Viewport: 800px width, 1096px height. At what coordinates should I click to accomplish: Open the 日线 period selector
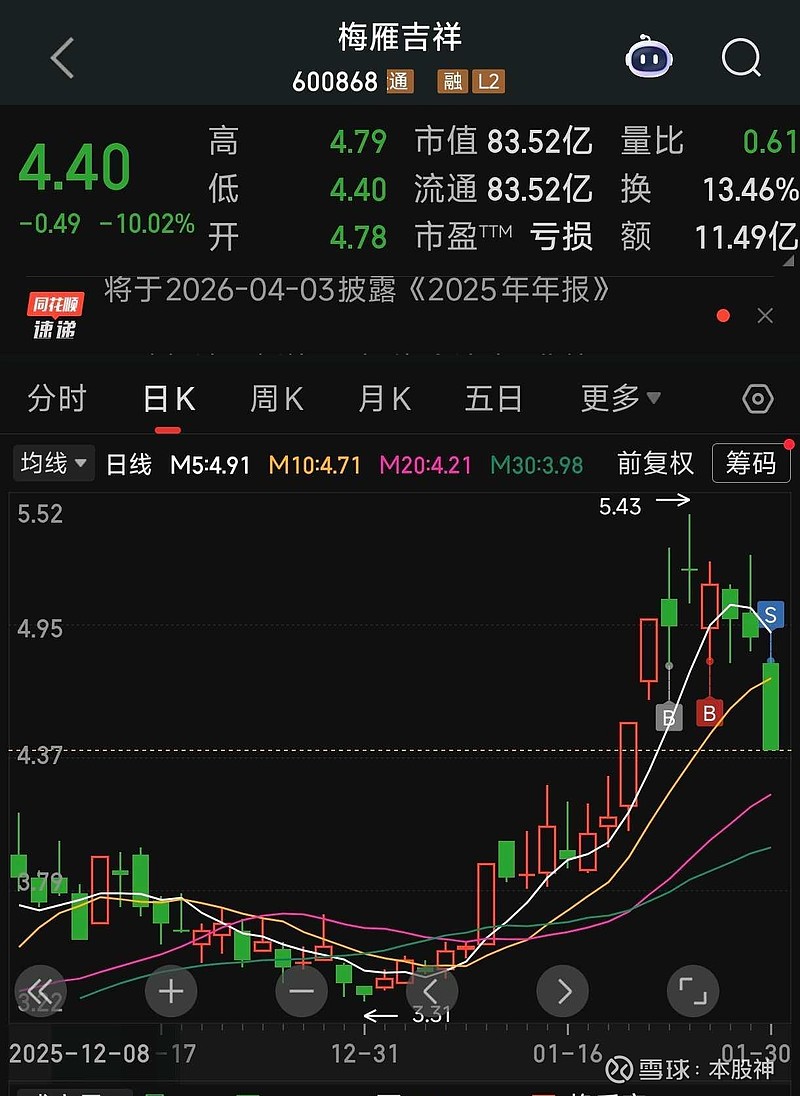(127, 464)
